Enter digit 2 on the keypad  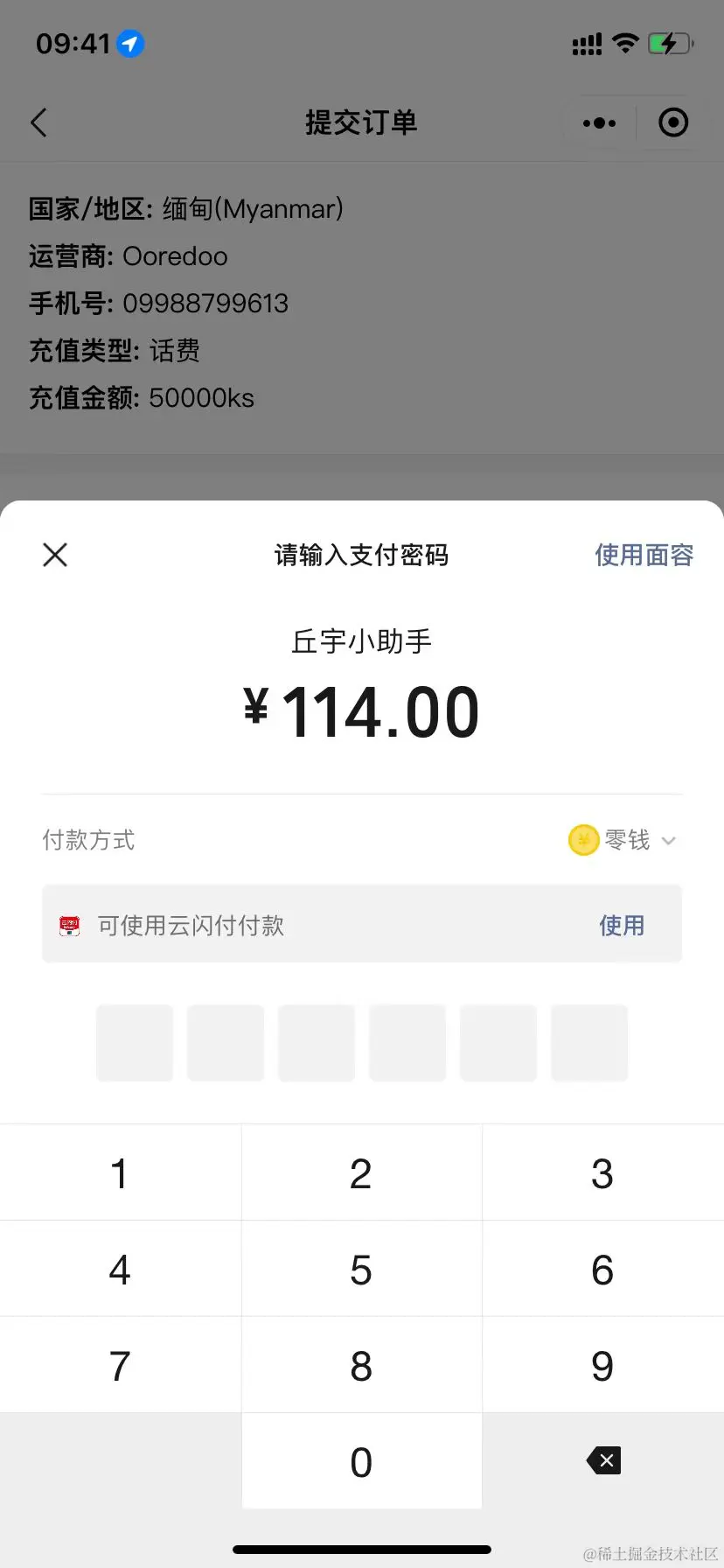[x=361, y=1173]
